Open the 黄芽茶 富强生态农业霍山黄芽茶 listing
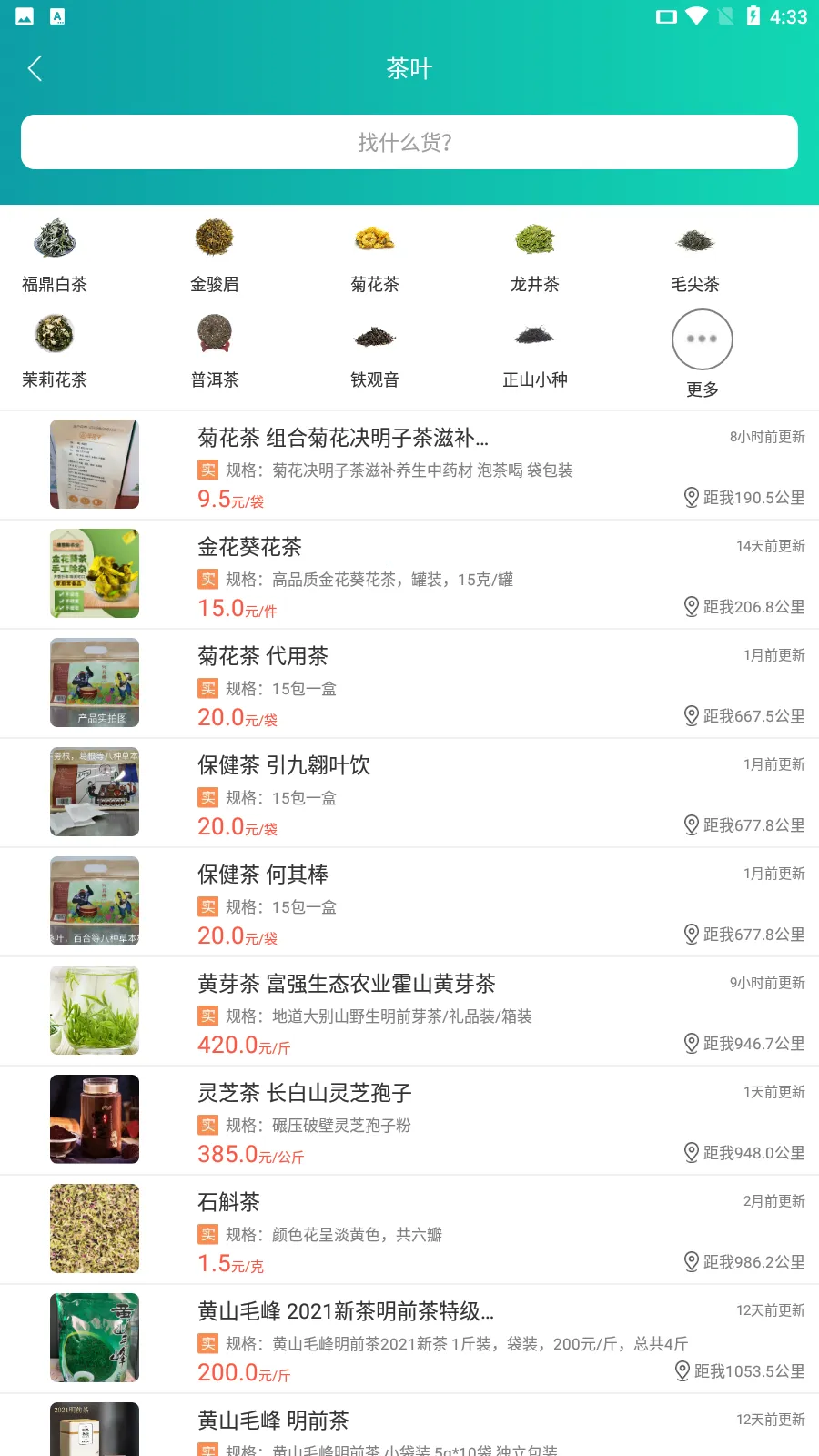Screen dimensions: 819x1456 (409, 1010)
